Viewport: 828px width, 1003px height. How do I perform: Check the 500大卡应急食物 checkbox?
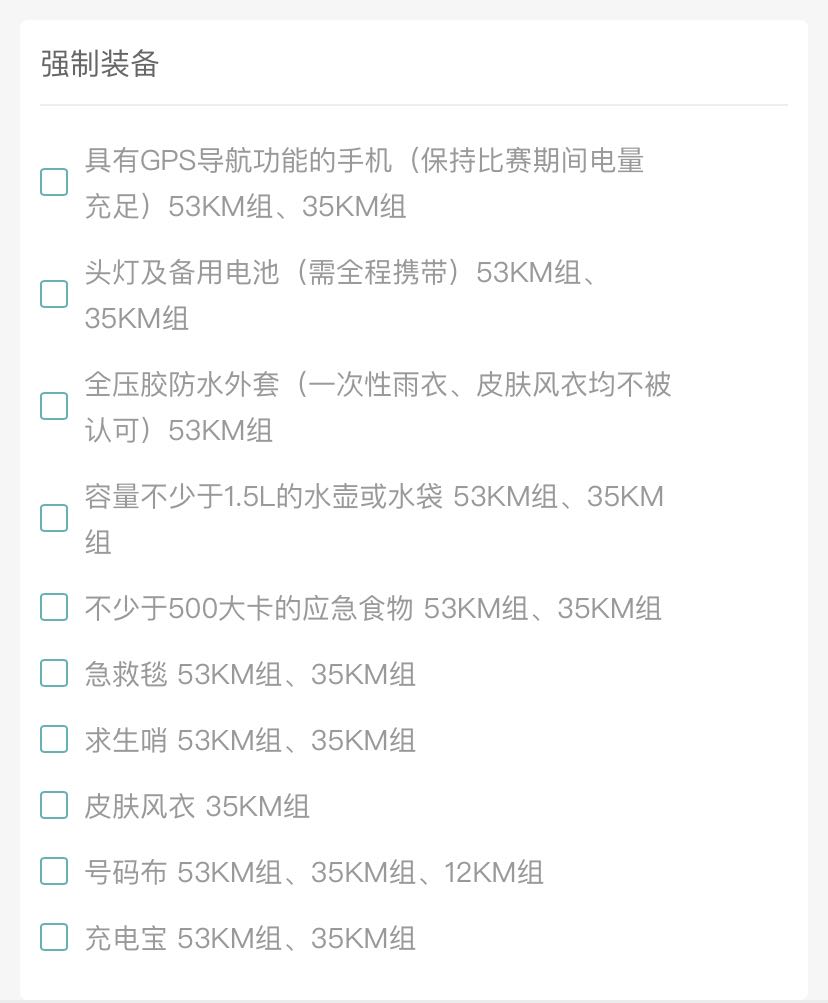coord(53,607)
